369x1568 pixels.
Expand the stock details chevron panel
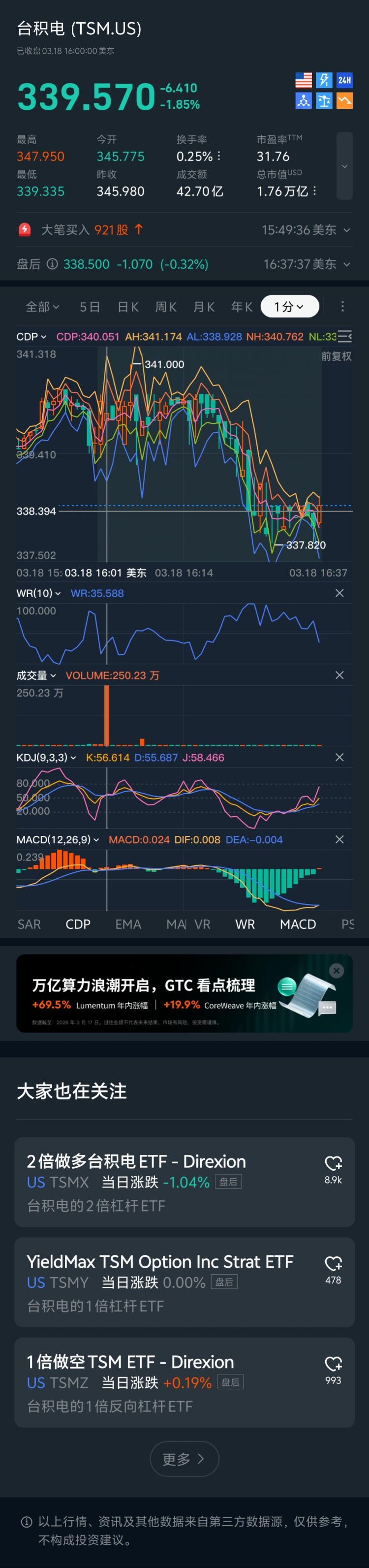345,166
